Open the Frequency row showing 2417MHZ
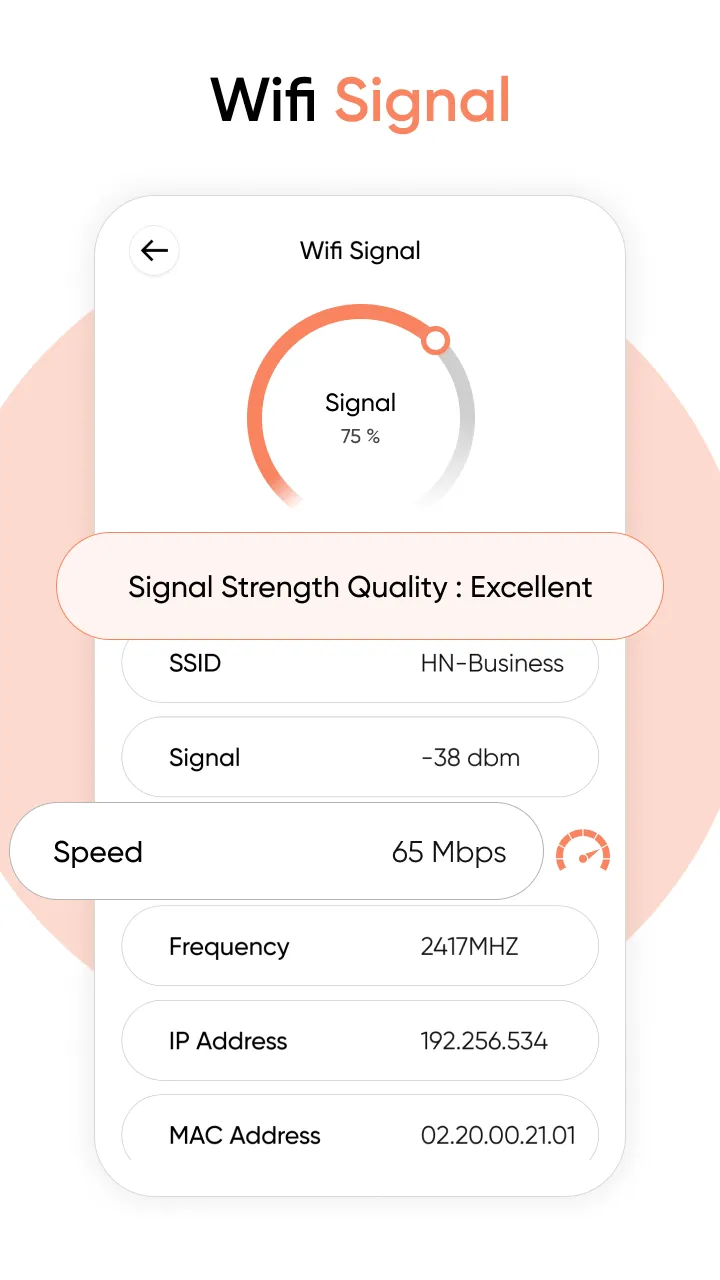The height and width of the screenshot is (1280, 720). click(360, 946)
